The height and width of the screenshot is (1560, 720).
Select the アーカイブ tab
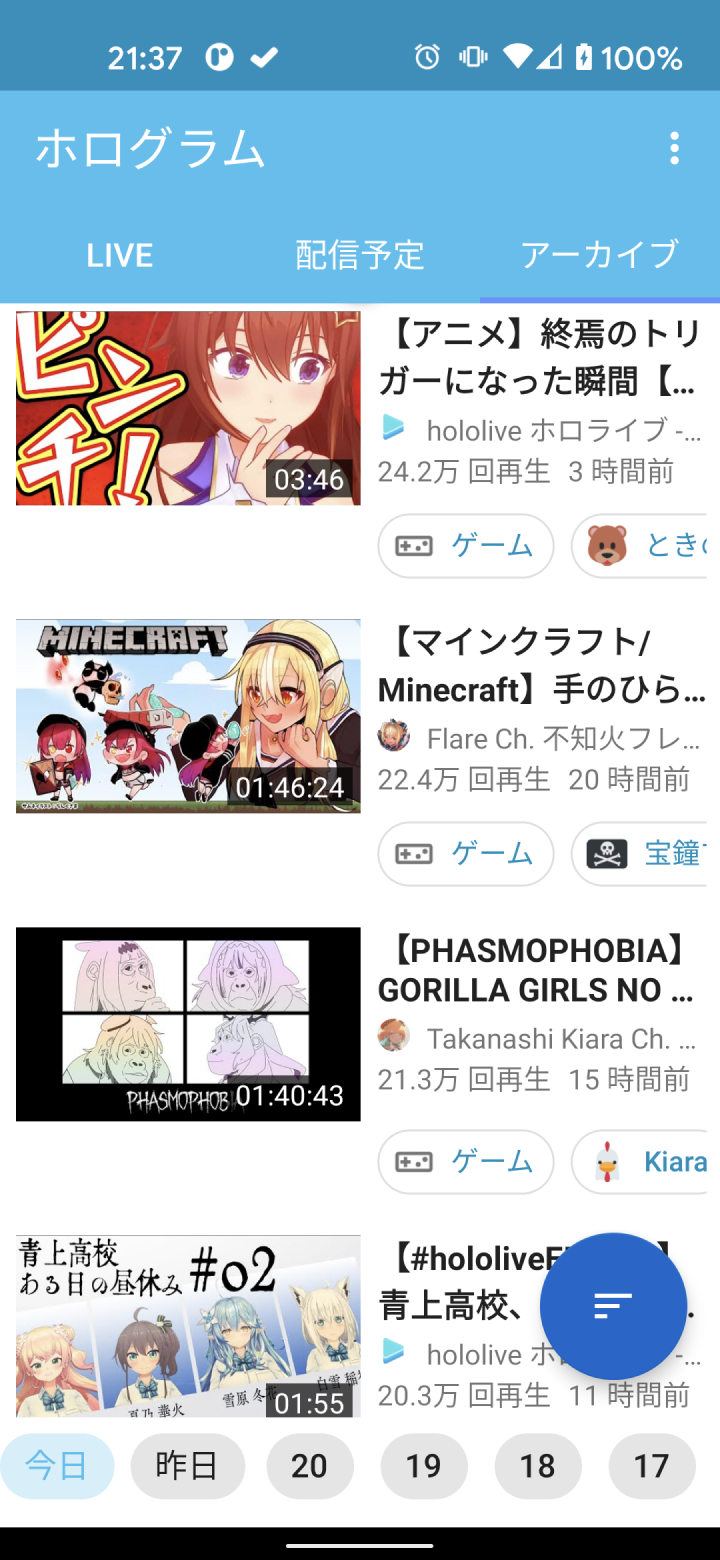(x=600, y=255)
